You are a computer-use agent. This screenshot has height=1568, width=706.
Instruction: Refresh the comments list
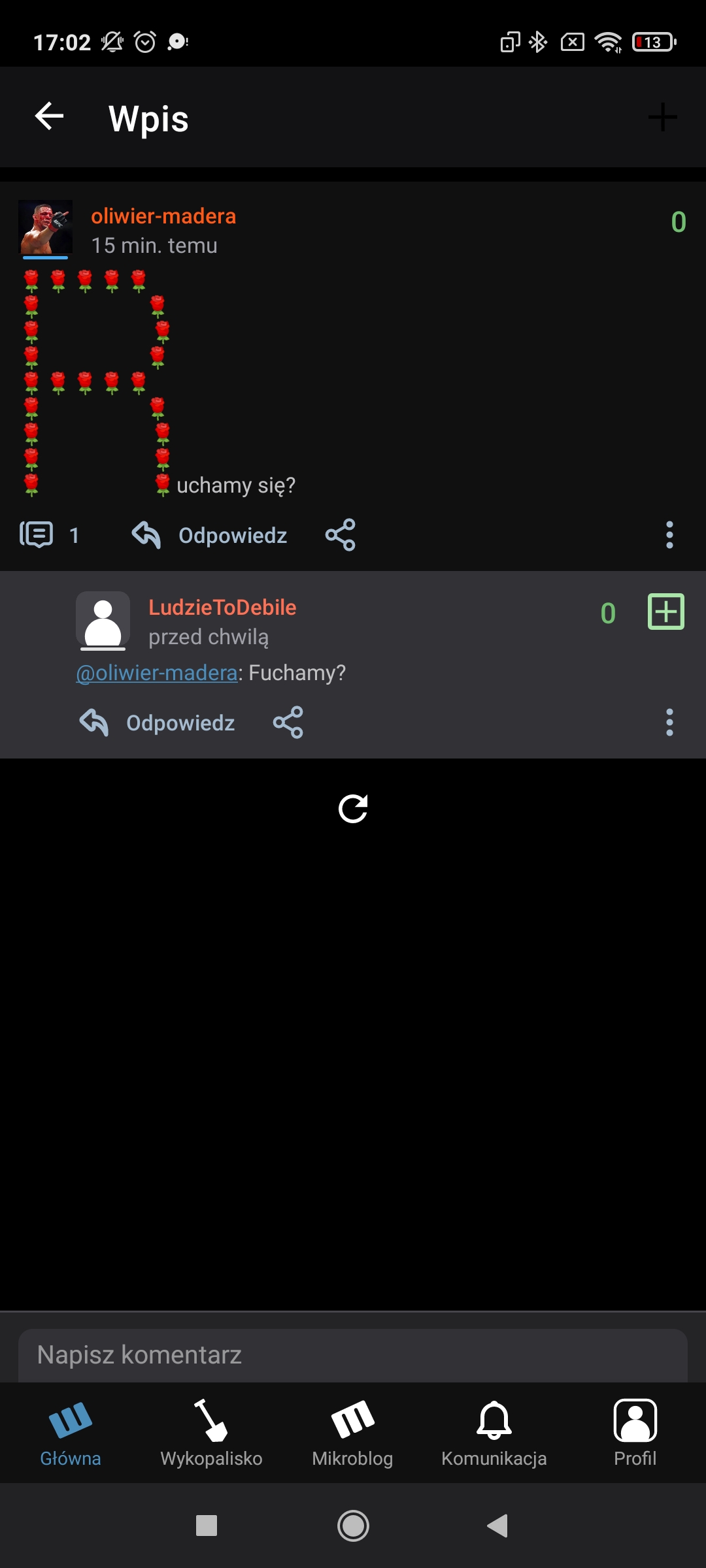click(353, 809)
